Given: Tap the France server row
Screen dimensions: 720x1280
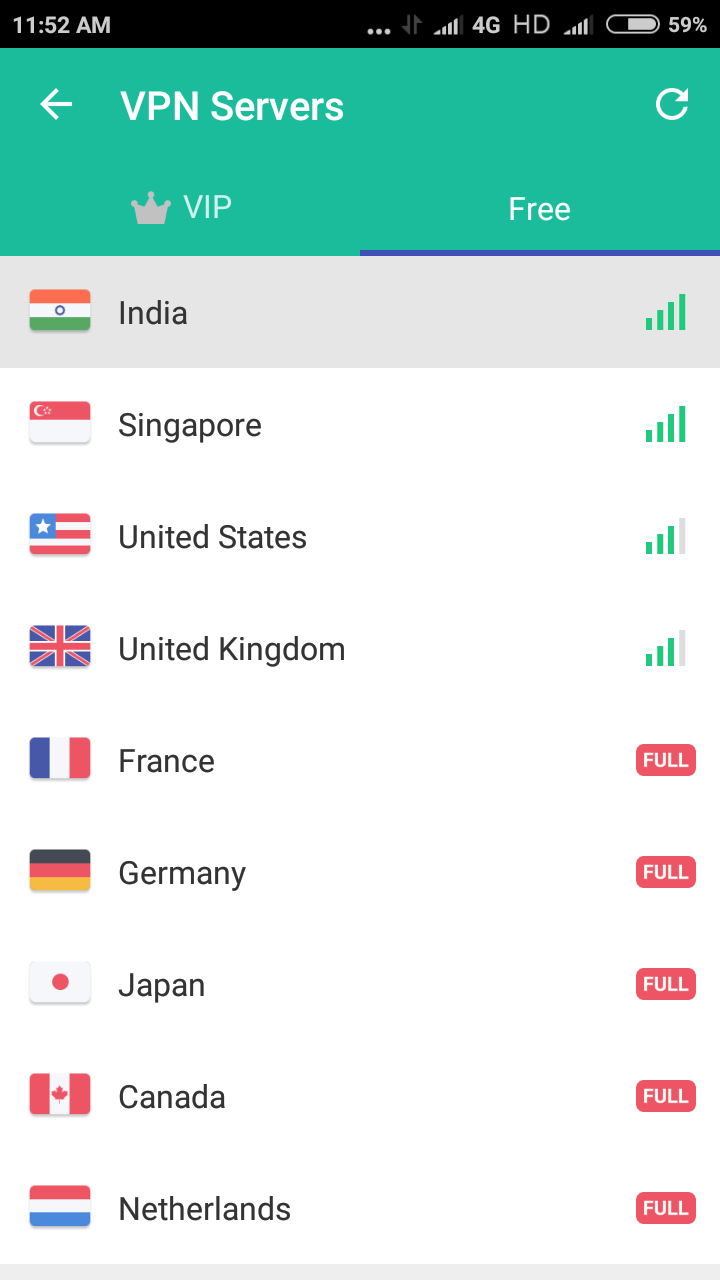Looking at the screenshot, I should point(360,761).
